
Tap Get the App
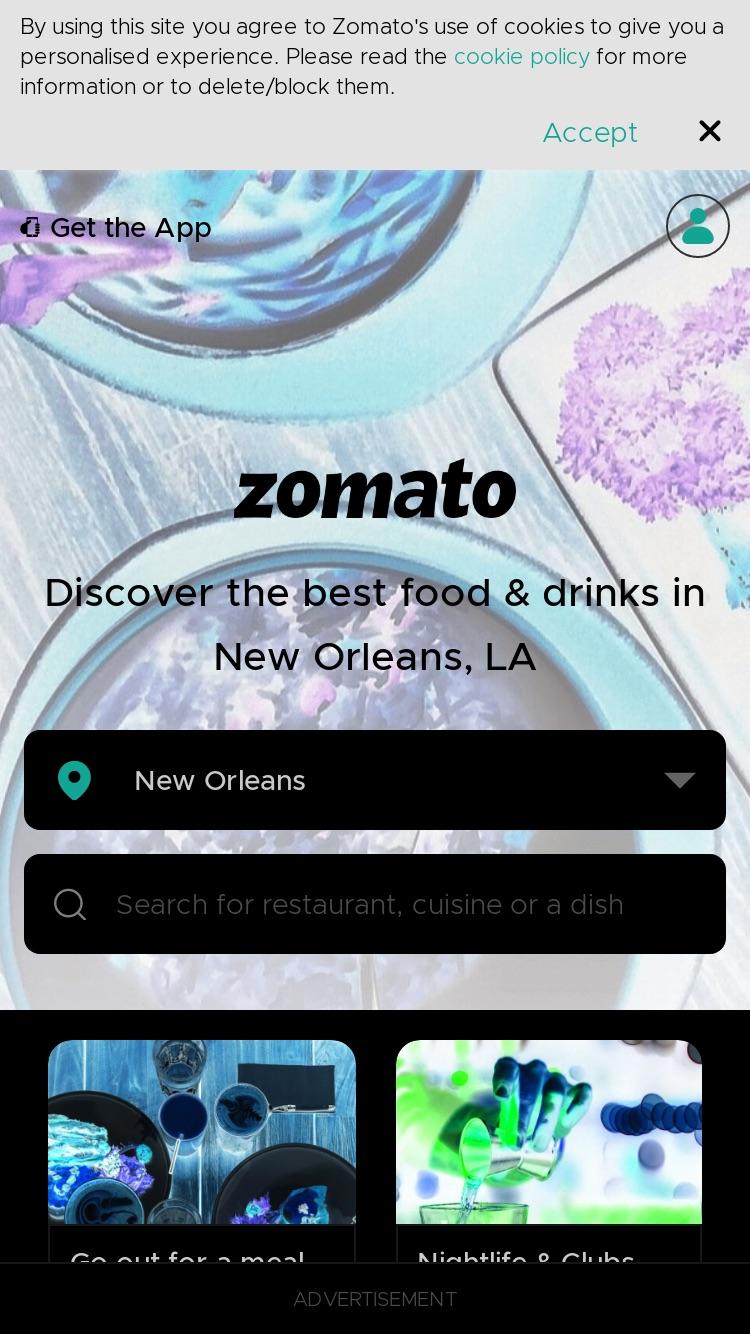click(116, 228)
